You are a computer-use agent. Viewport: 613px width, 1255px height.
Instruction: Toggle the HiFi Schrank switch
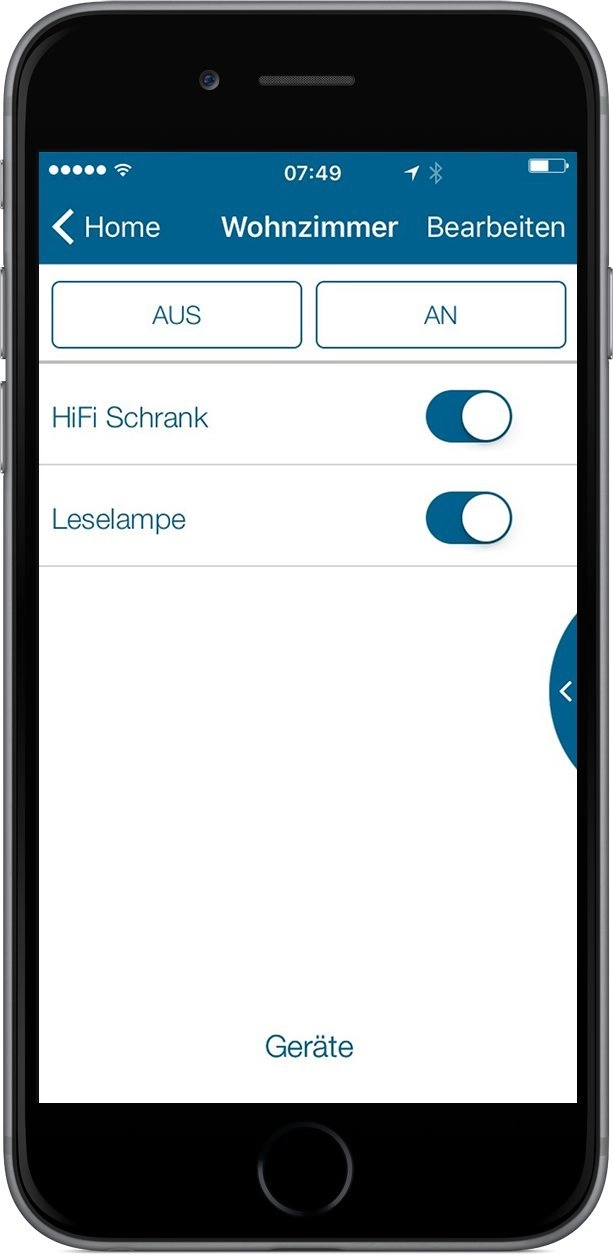pyautogui.click(x=468, y=417)
